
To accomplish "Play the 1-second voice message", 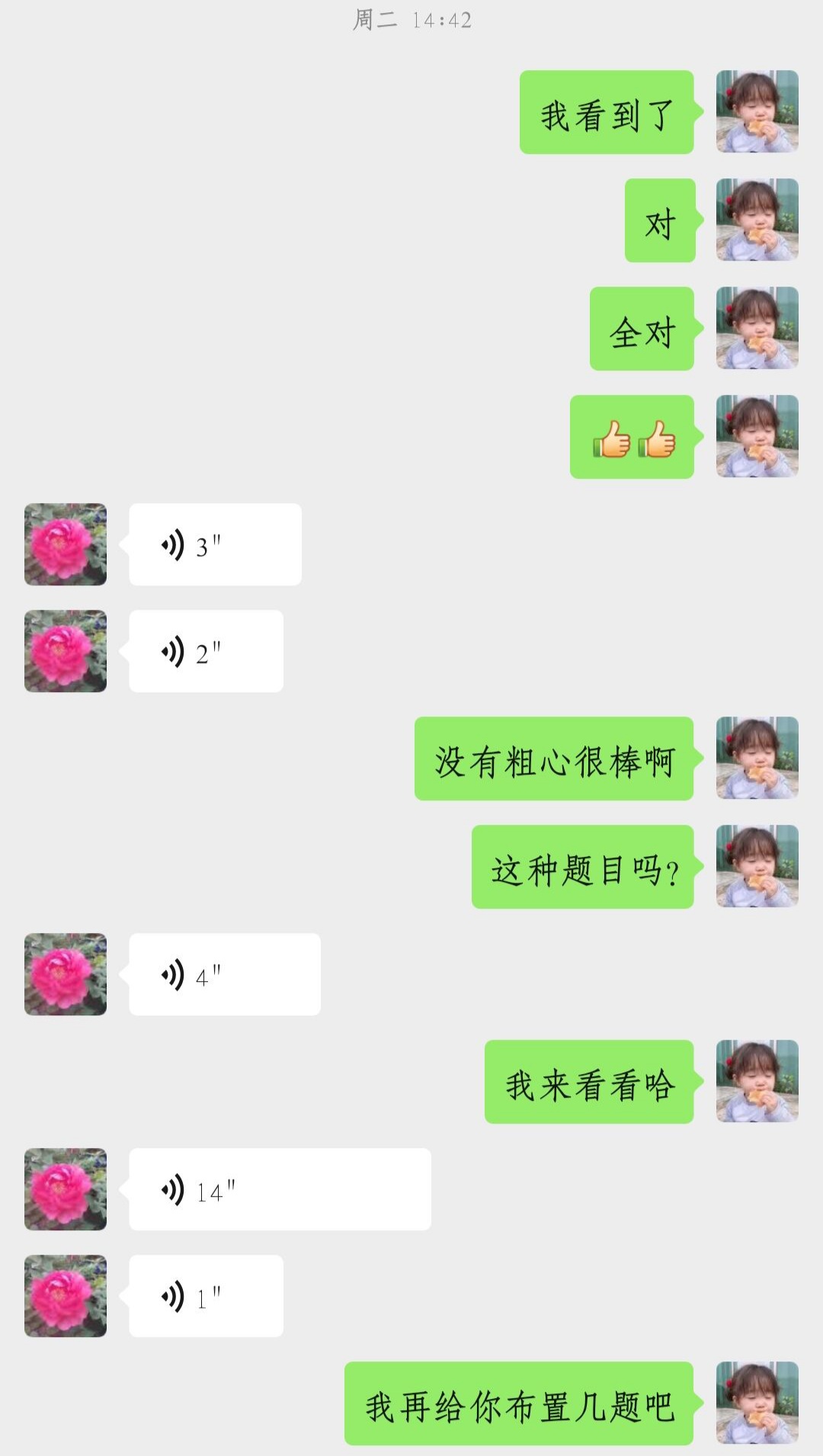I will coord(206,1296).
